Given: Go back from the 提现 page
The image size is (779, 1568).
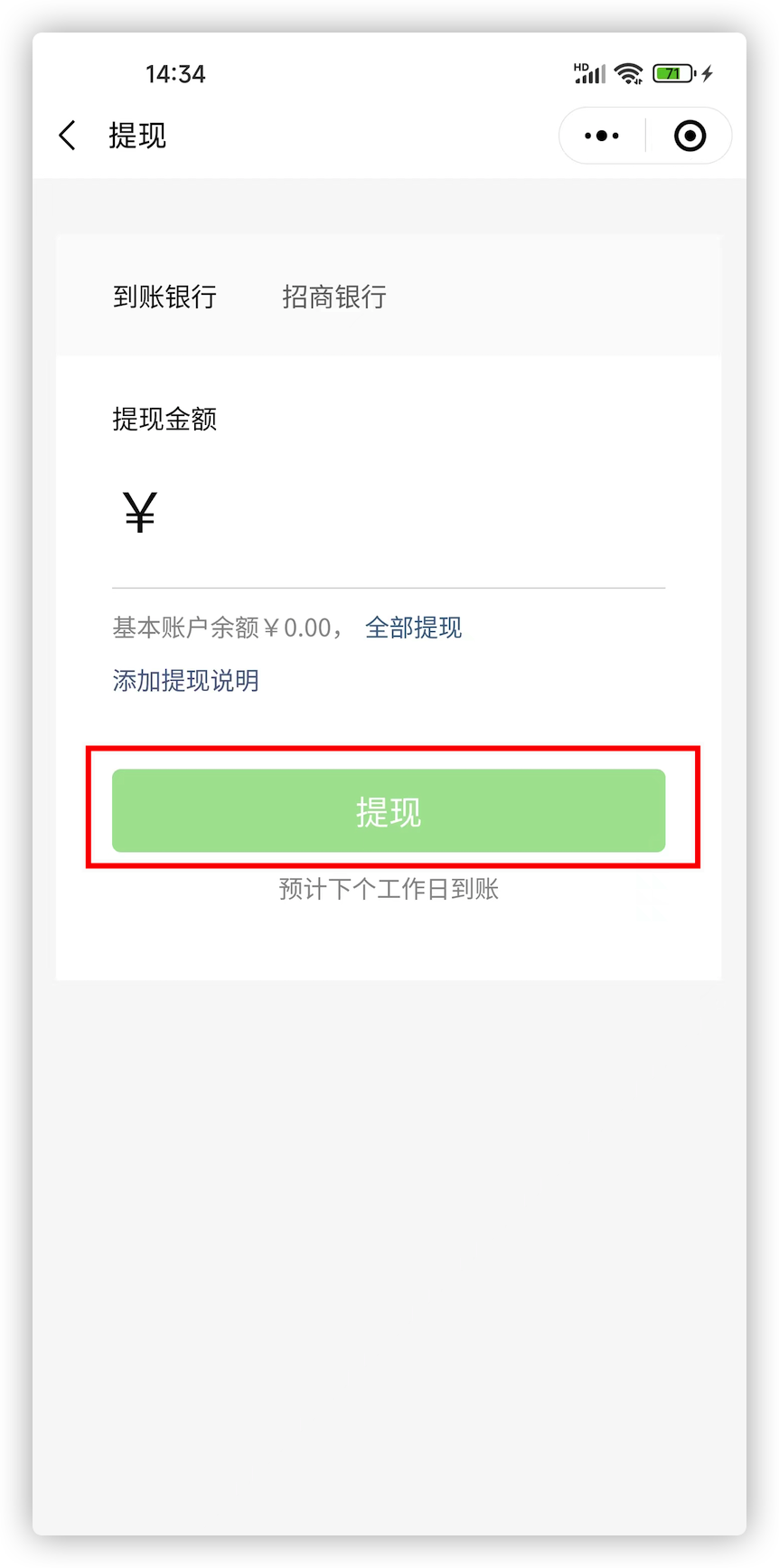Looking at the screenshot, I should click(68, 136).
